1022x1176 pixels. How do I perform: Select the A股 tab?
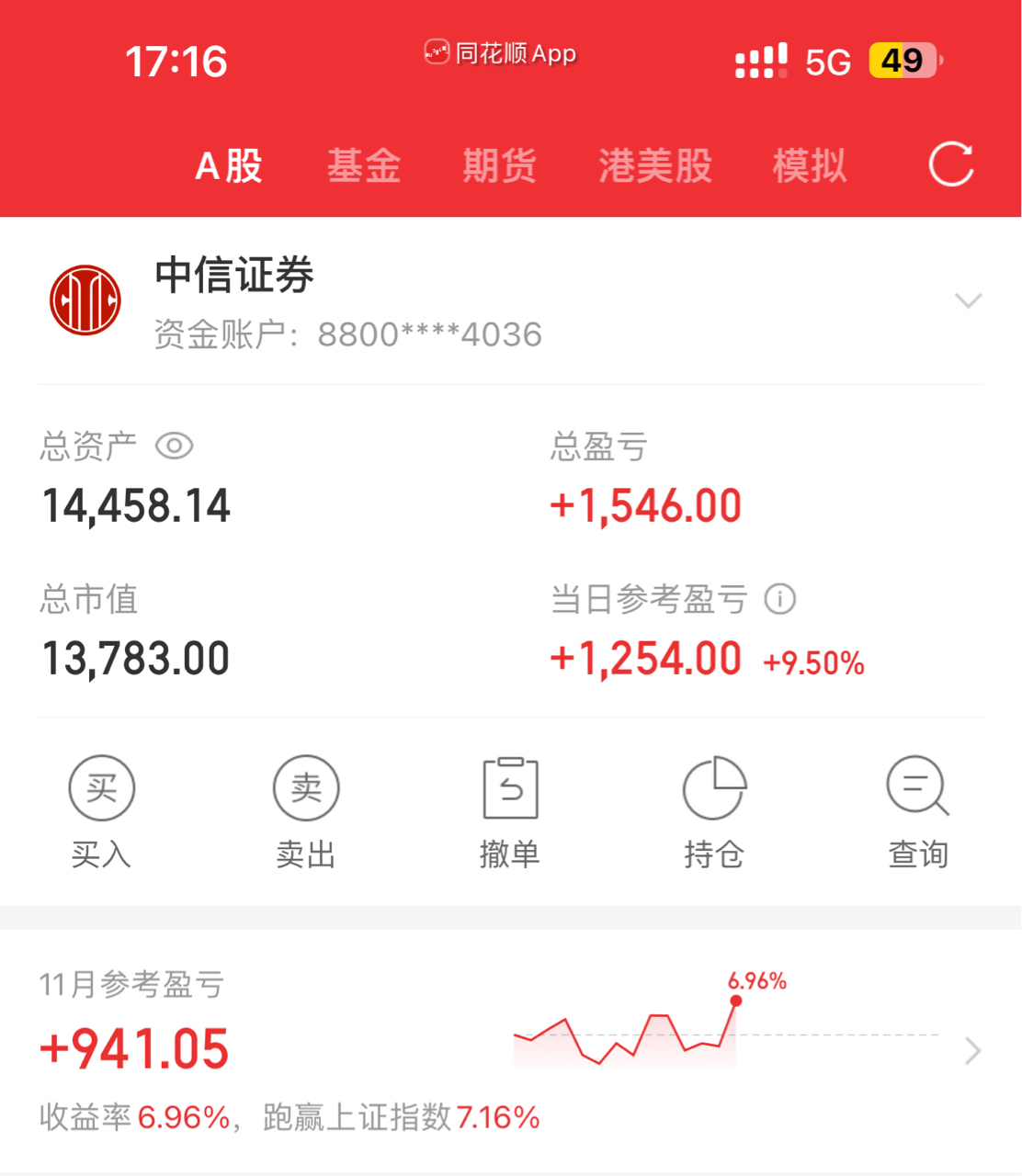point(229,166)
